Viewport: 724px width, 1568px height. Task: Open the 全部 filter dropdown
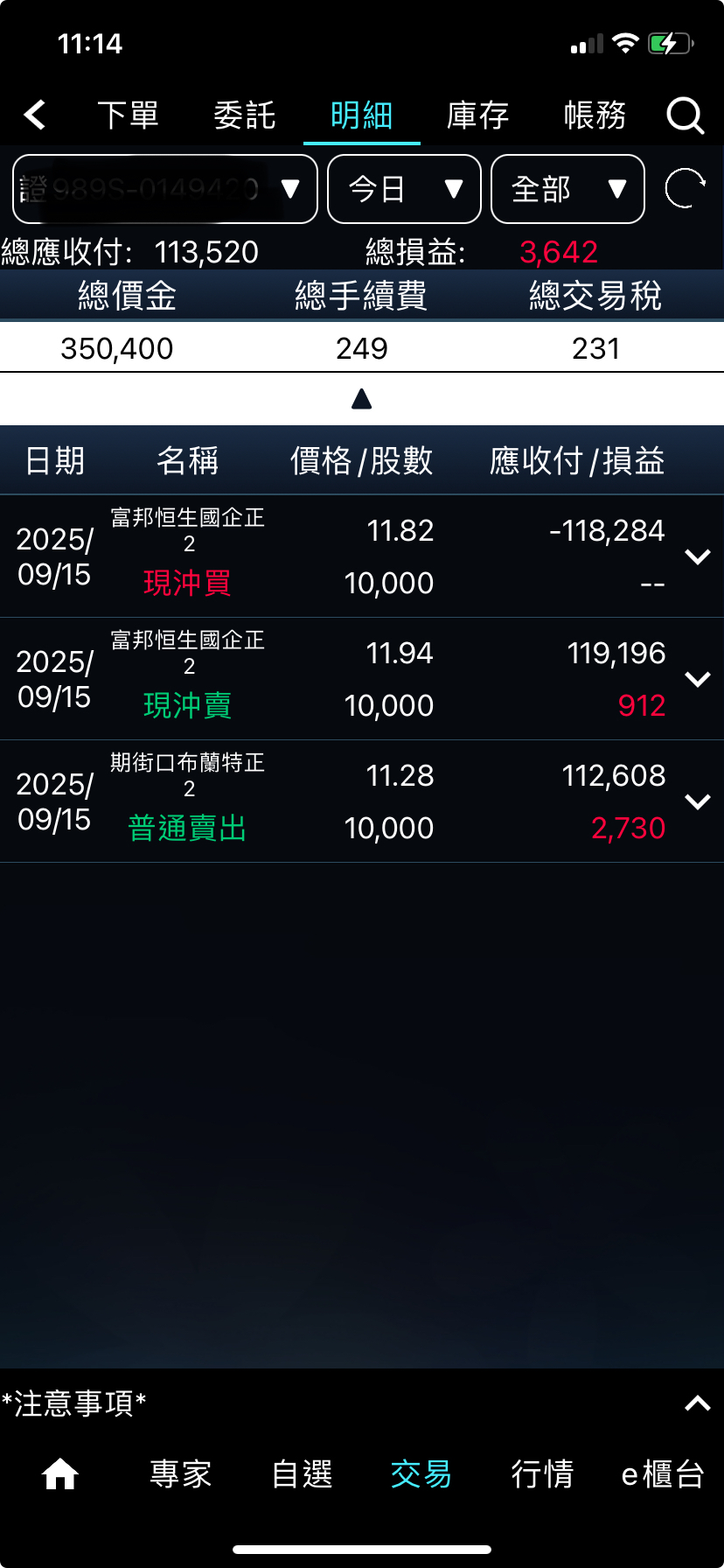(x=567, y=189)
